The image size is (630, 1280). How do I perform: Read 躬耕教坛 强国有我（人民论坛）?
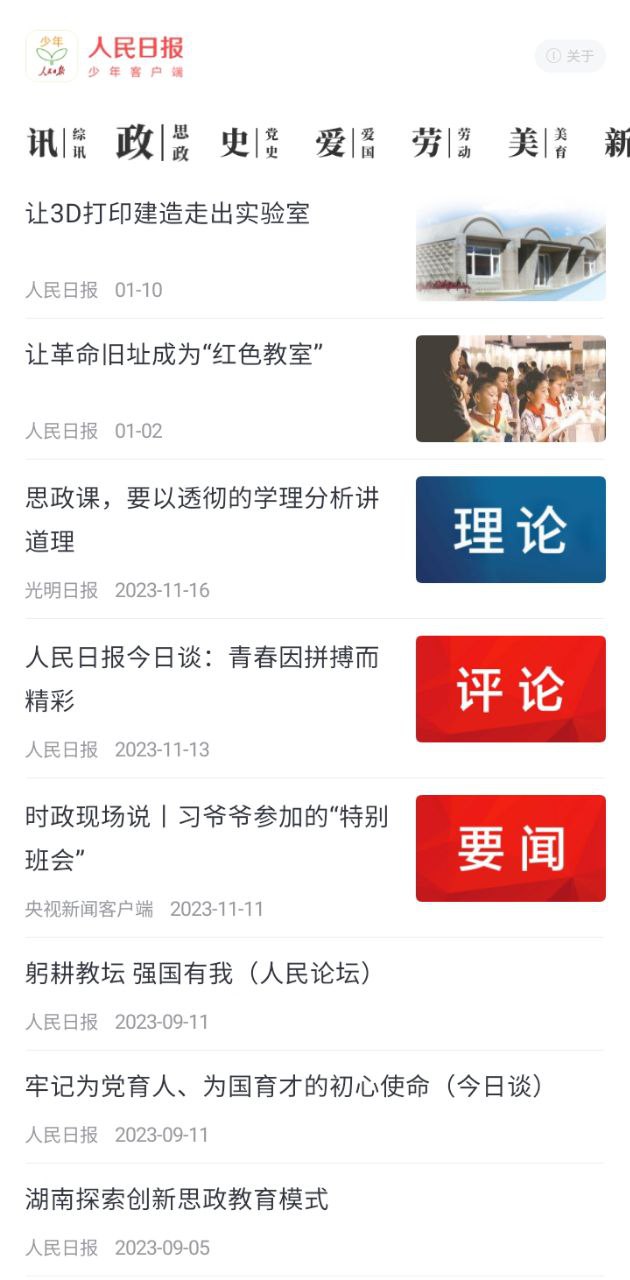click(x=200, y=973)
